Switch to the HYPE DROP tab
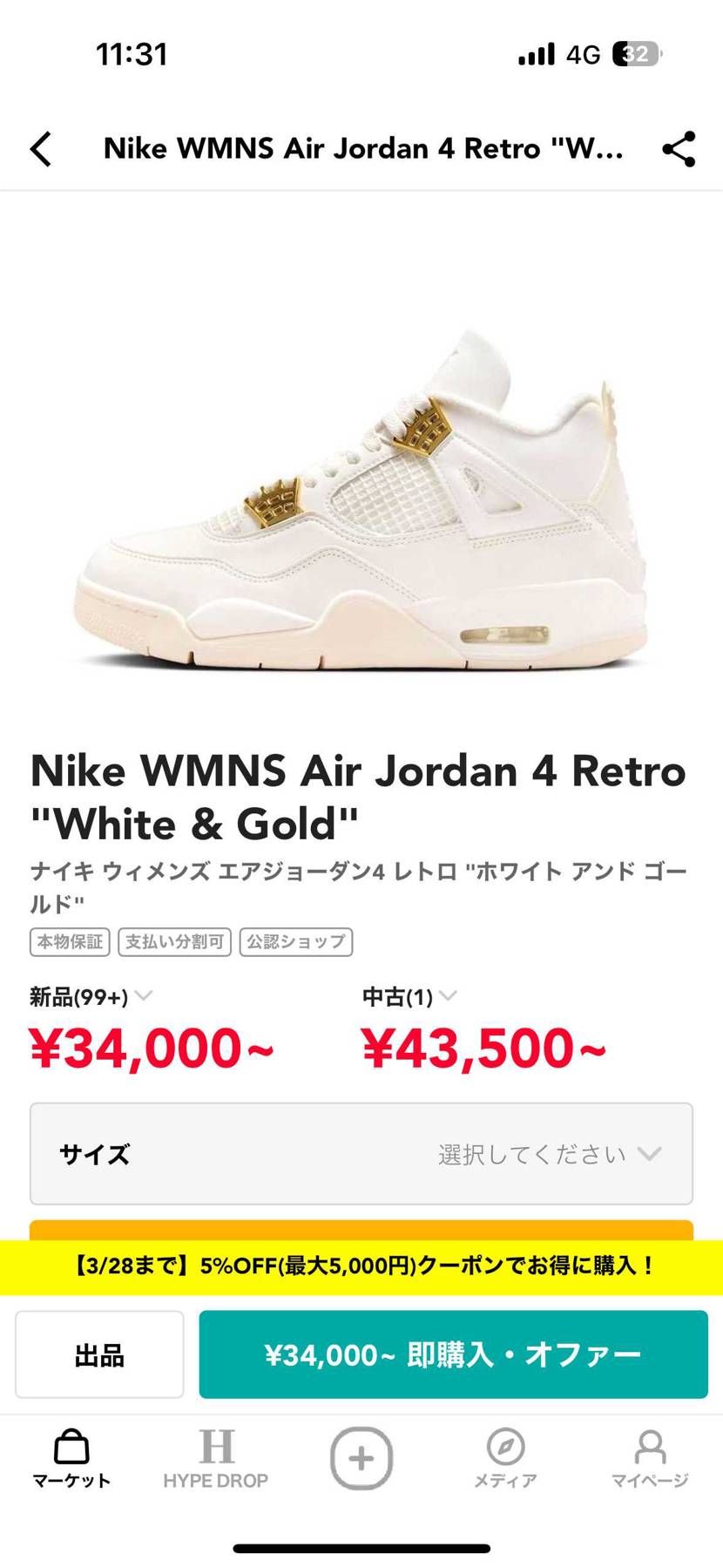 215,1458
